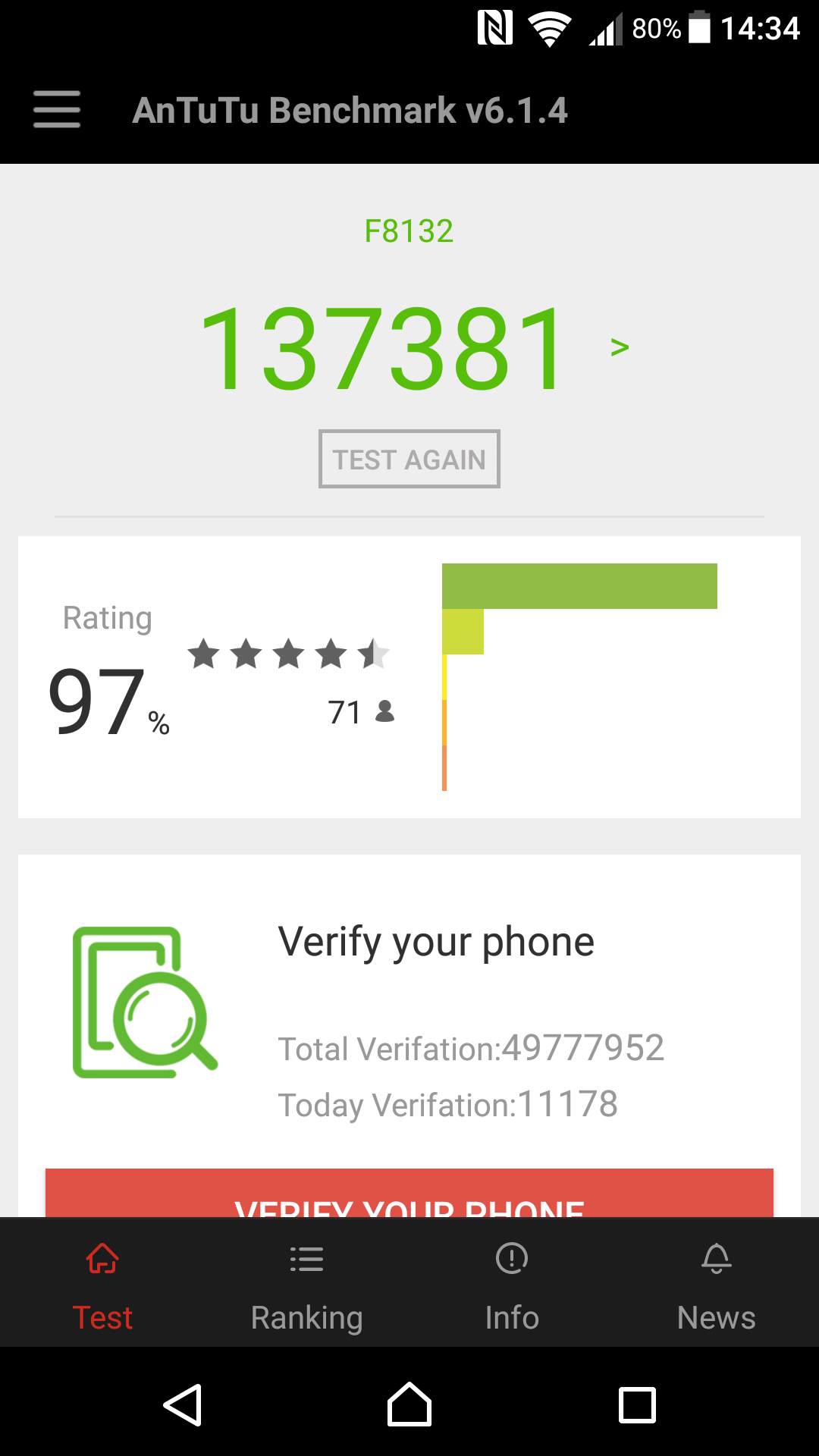
Task: Open the Rating 97% card
Action: [x=409, y=677]
